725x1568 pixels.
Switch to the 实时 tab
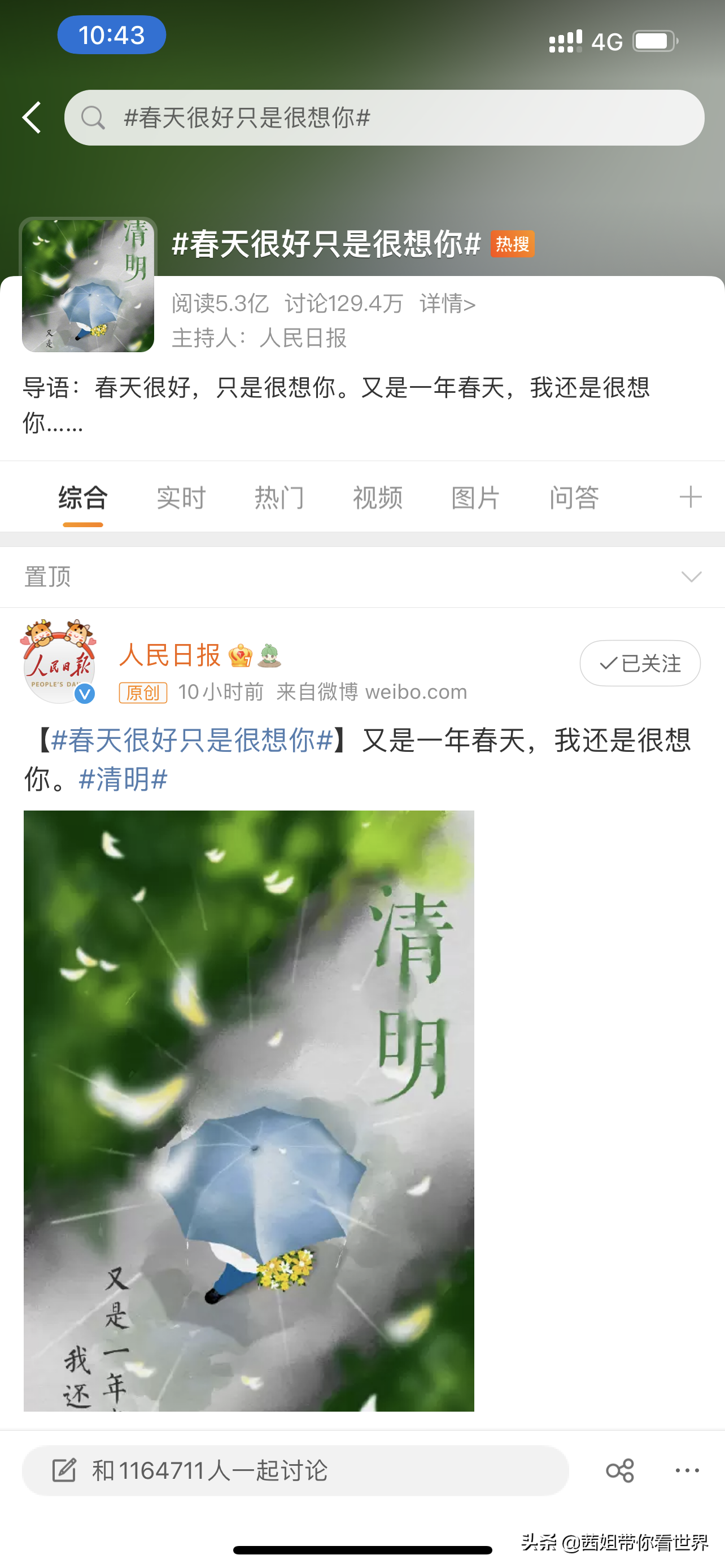pyautogui.click(x=180, y=497)
